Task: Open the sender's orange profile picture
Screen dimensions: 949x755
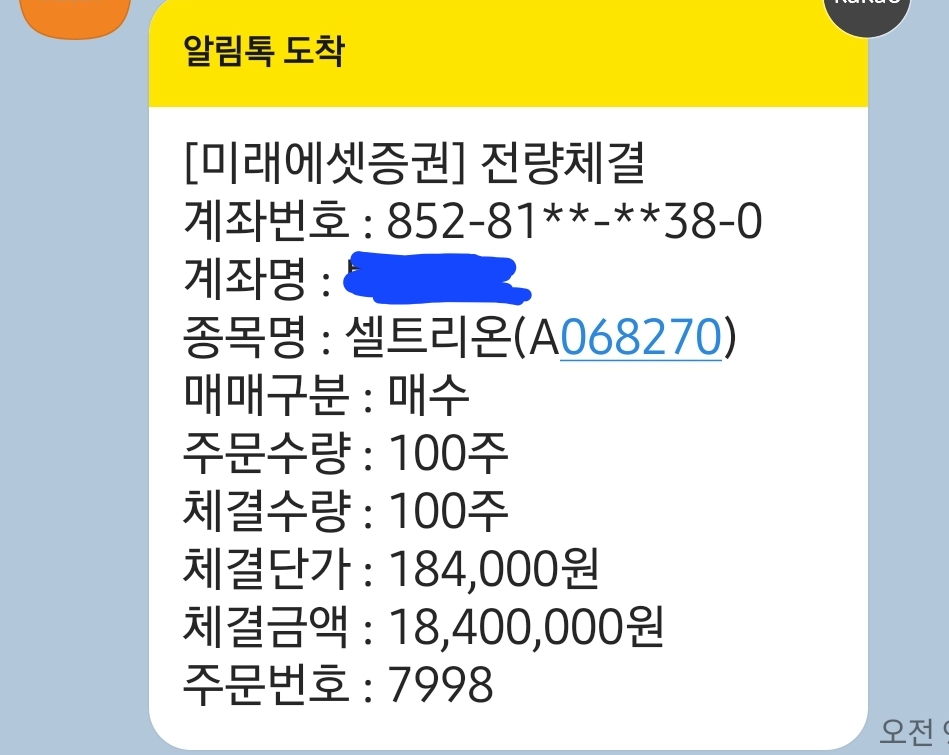Action: [x=75, y=16]
